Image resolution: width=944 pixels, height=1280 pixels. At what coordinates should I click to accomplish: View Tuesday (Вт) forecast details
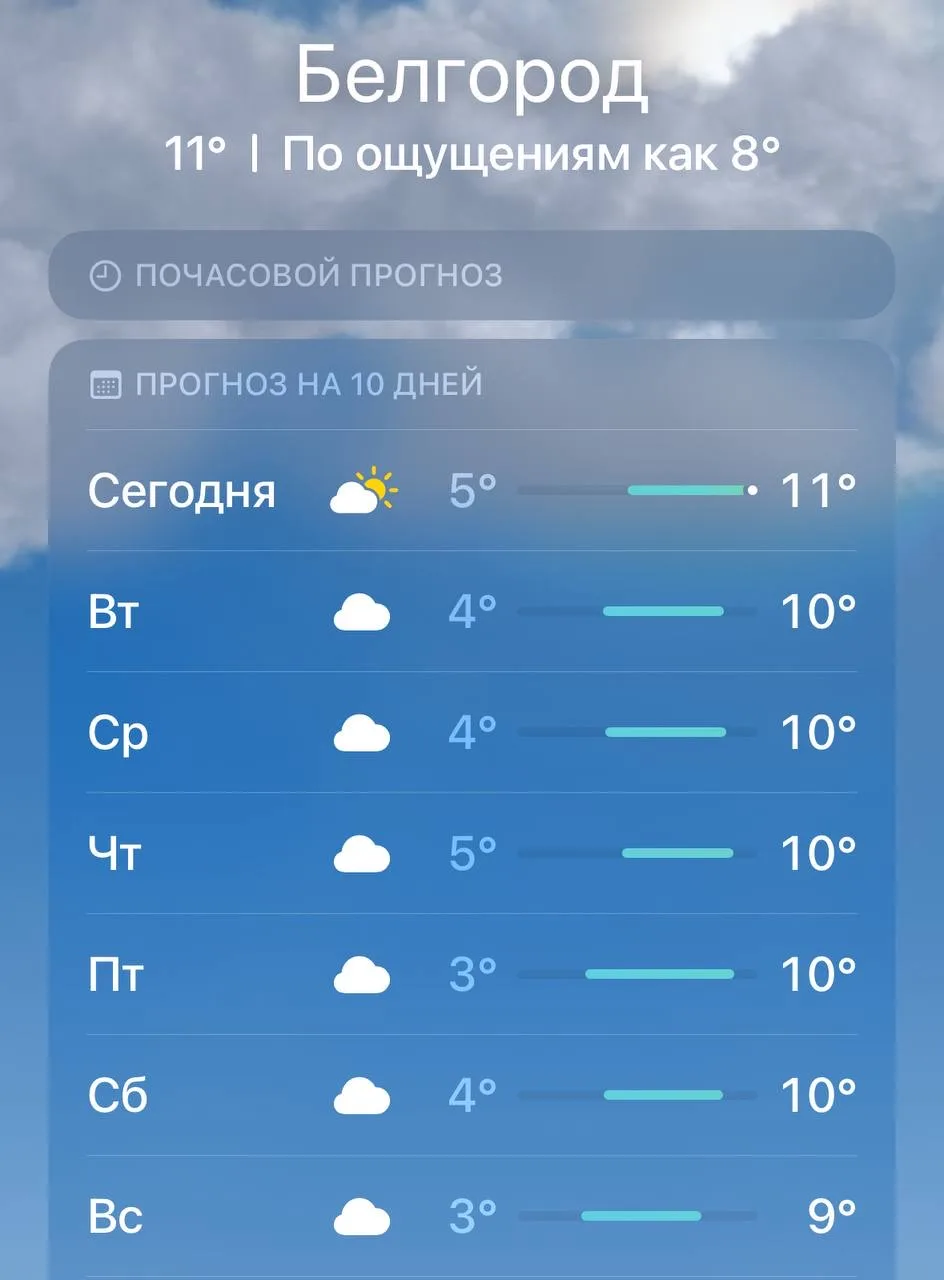(471, 611)
